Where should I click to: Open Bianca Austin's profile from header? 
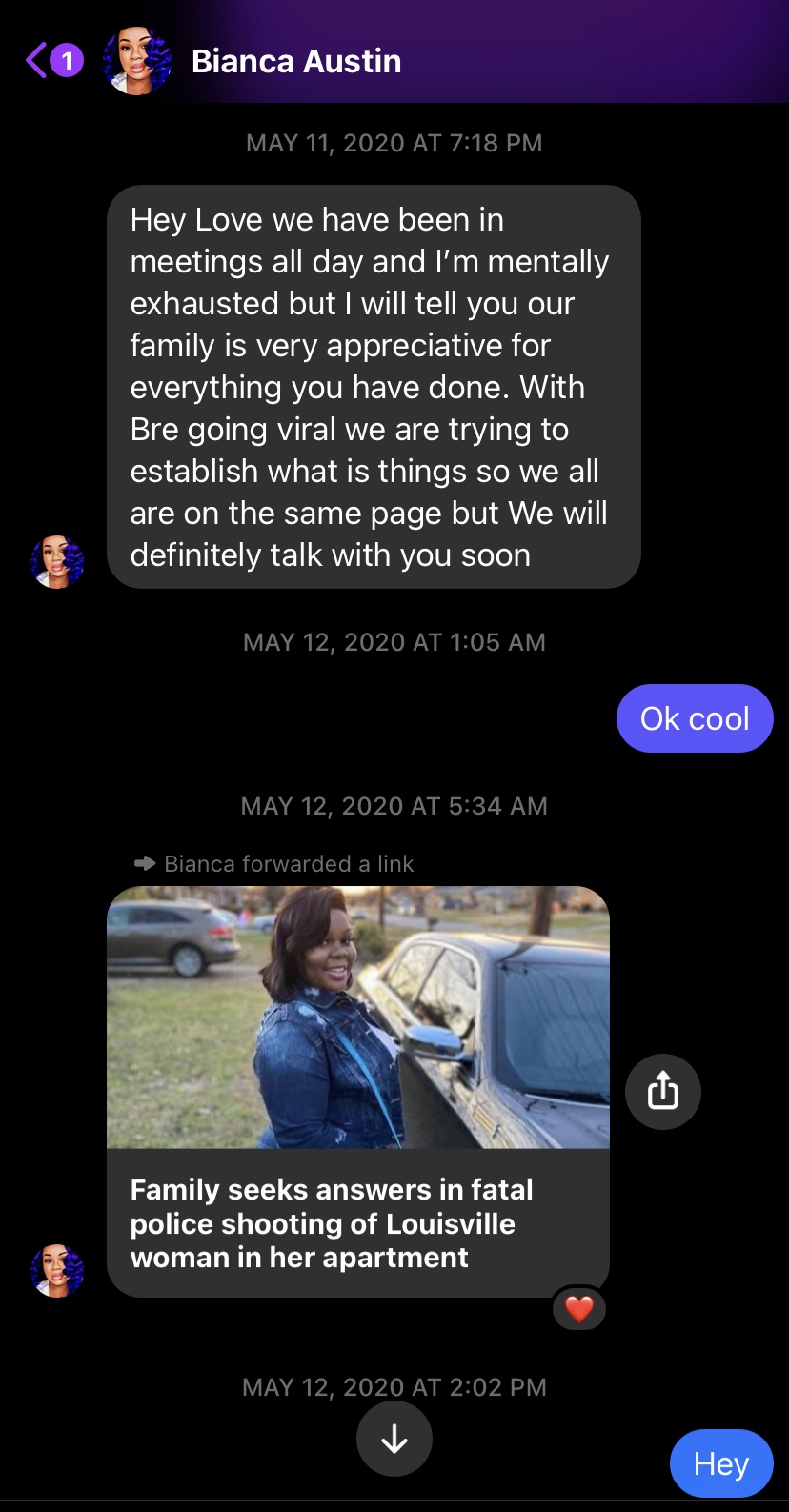tap(252, 61)
